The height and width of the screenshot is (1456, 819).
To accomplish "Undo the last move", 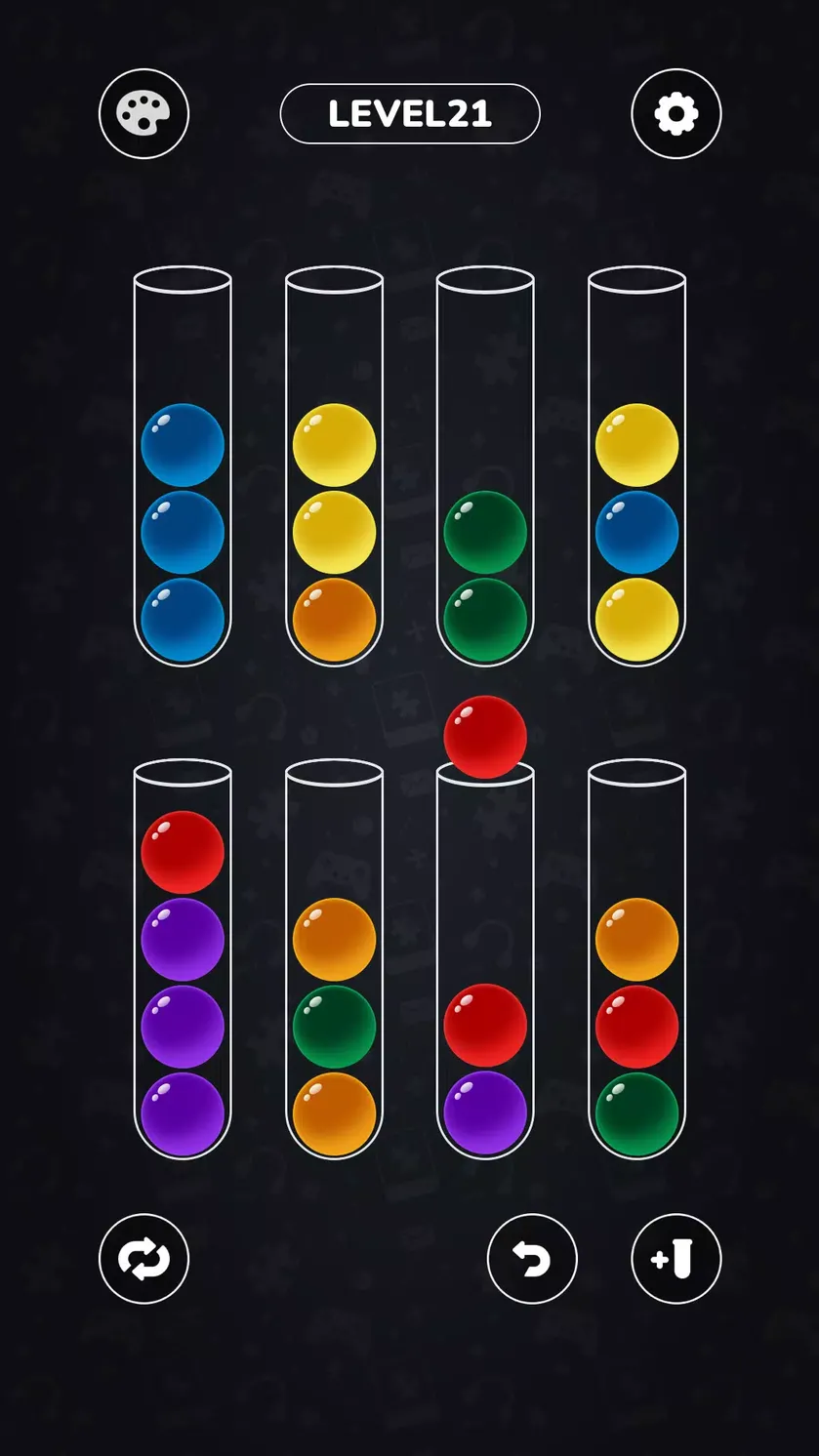I will tap(532, 1259).
